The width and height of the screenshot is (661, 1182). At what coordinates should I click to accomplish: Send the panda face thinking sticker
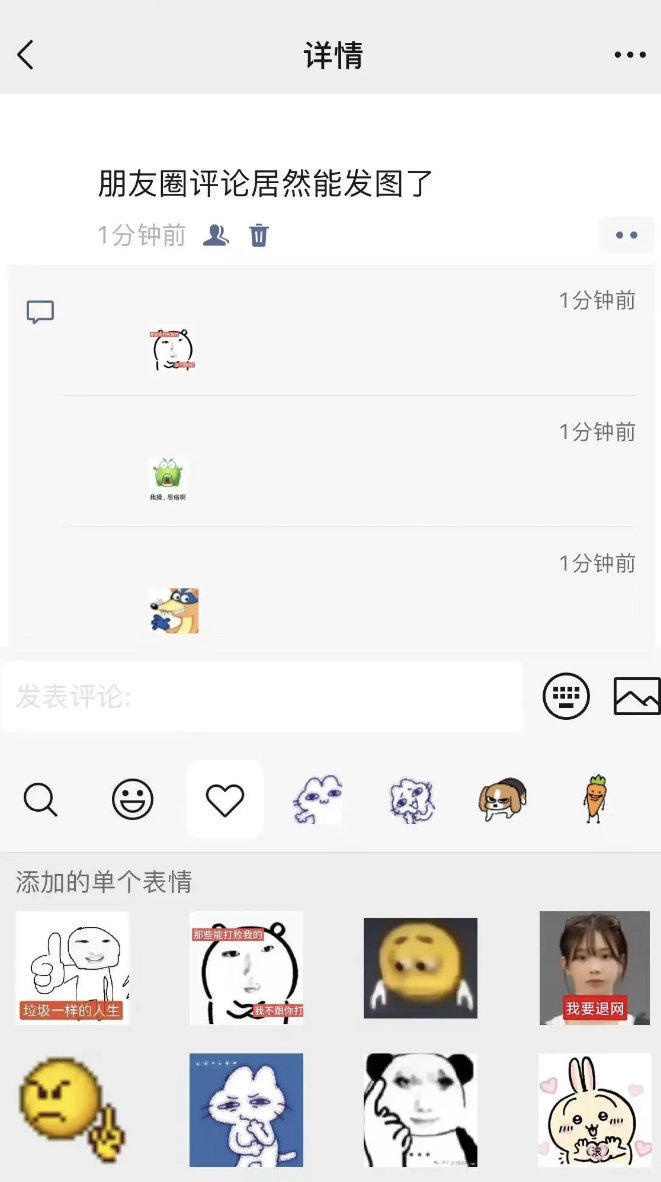click(420, 1110)
